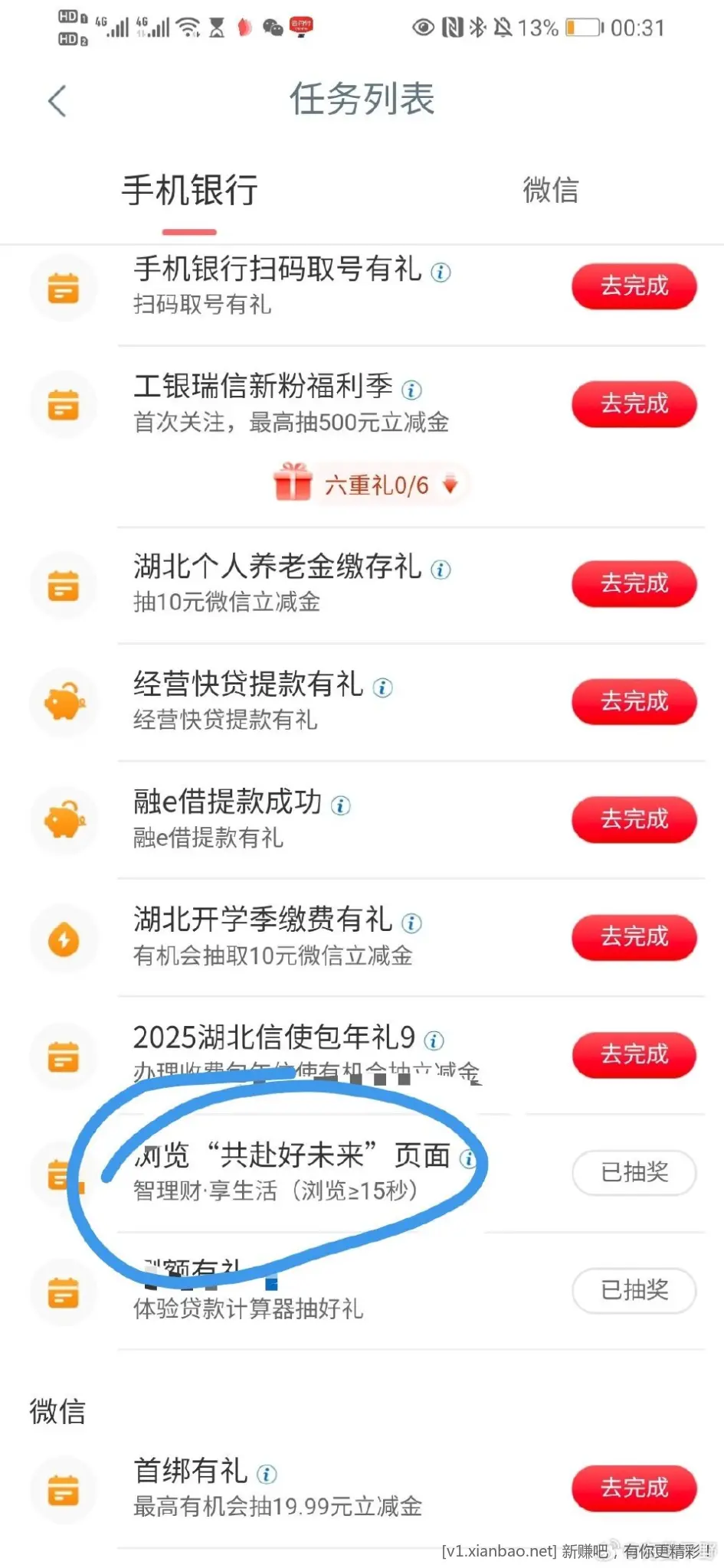Open info icon next to 手机银行扫码取号有礼
This screenshot has width=724, height=1568.
tap(441, 273)
